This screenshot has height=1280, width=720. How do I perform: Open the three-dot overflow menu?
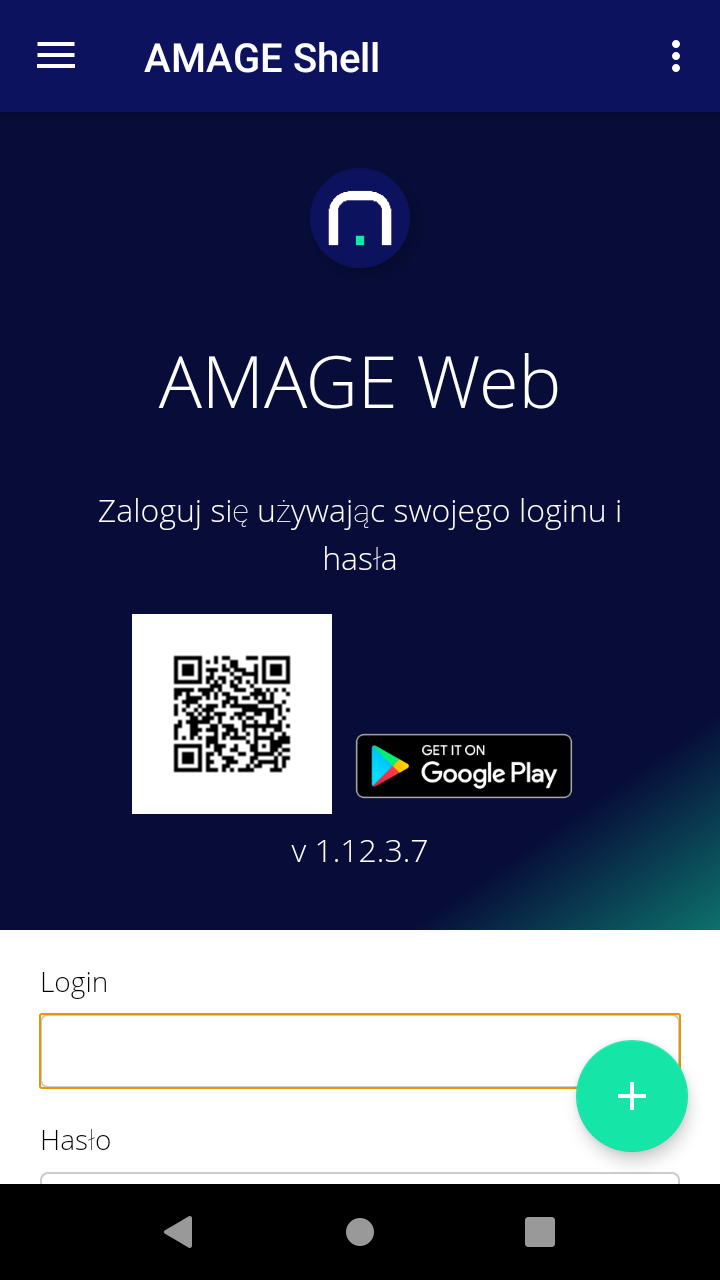pos(675,56)
